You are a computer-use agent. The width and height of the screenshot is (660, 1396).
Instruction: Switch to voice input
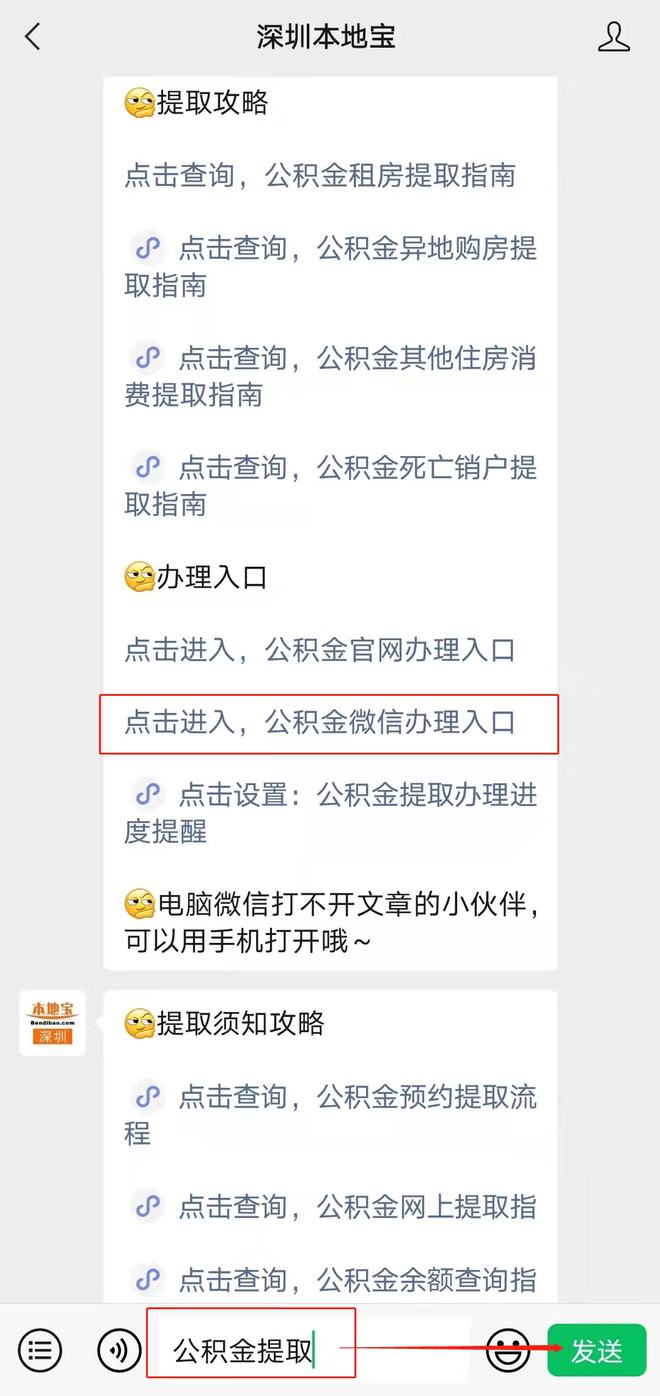pos(119,1351)
